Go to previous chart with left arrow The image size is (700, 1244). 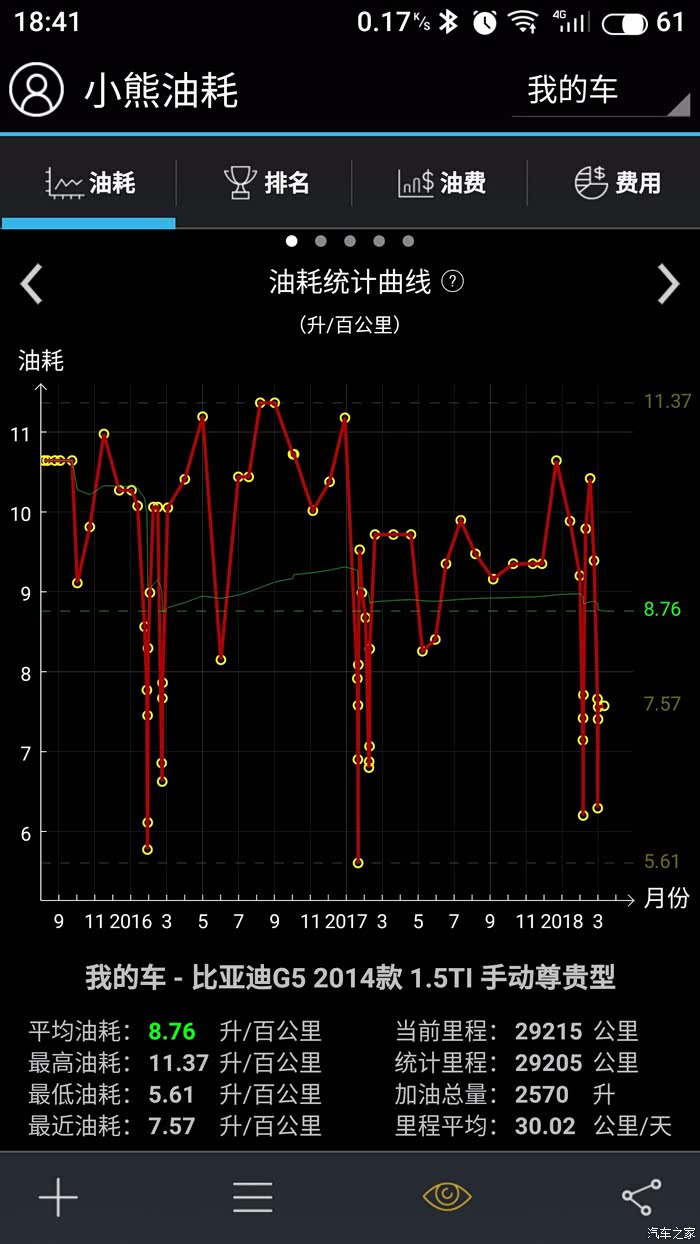32,284
